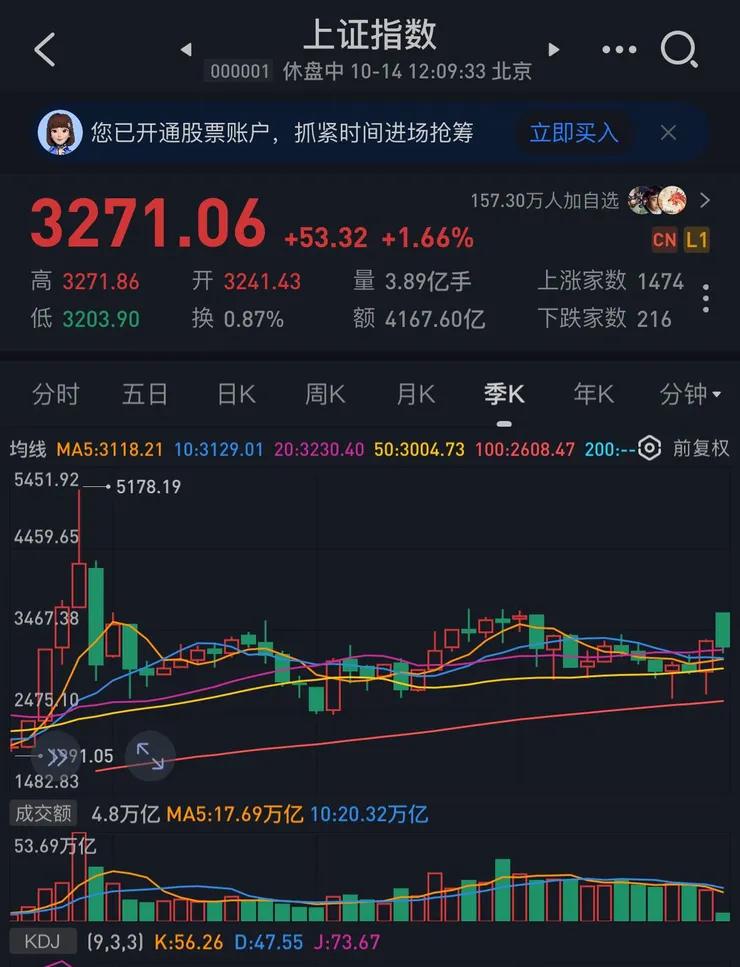Dismiss the promo banner with the × button
740x967 pixels.
click(x=668, y=131)
